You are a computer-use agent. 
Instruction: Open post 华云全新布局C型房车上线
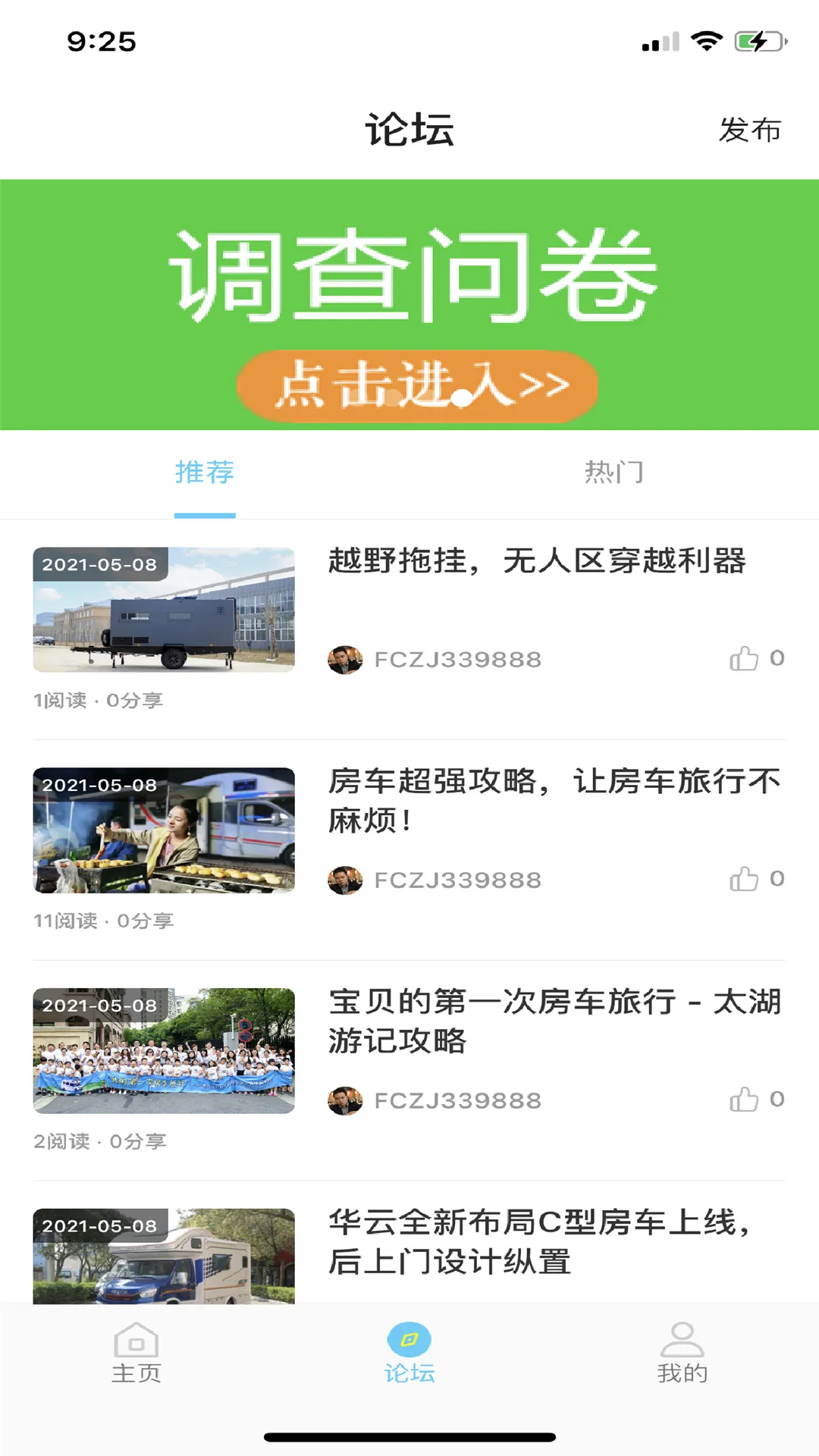pos(540,1241)
